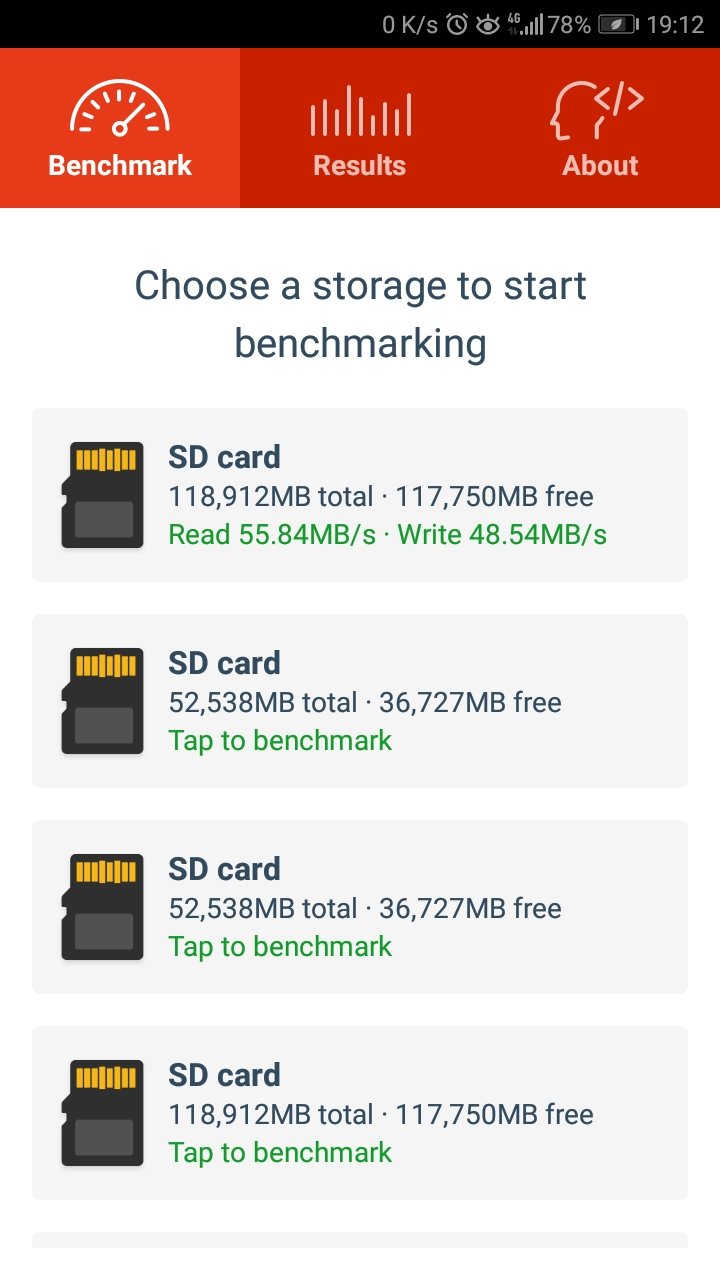Select the Benchmark tab

point(120,130)
